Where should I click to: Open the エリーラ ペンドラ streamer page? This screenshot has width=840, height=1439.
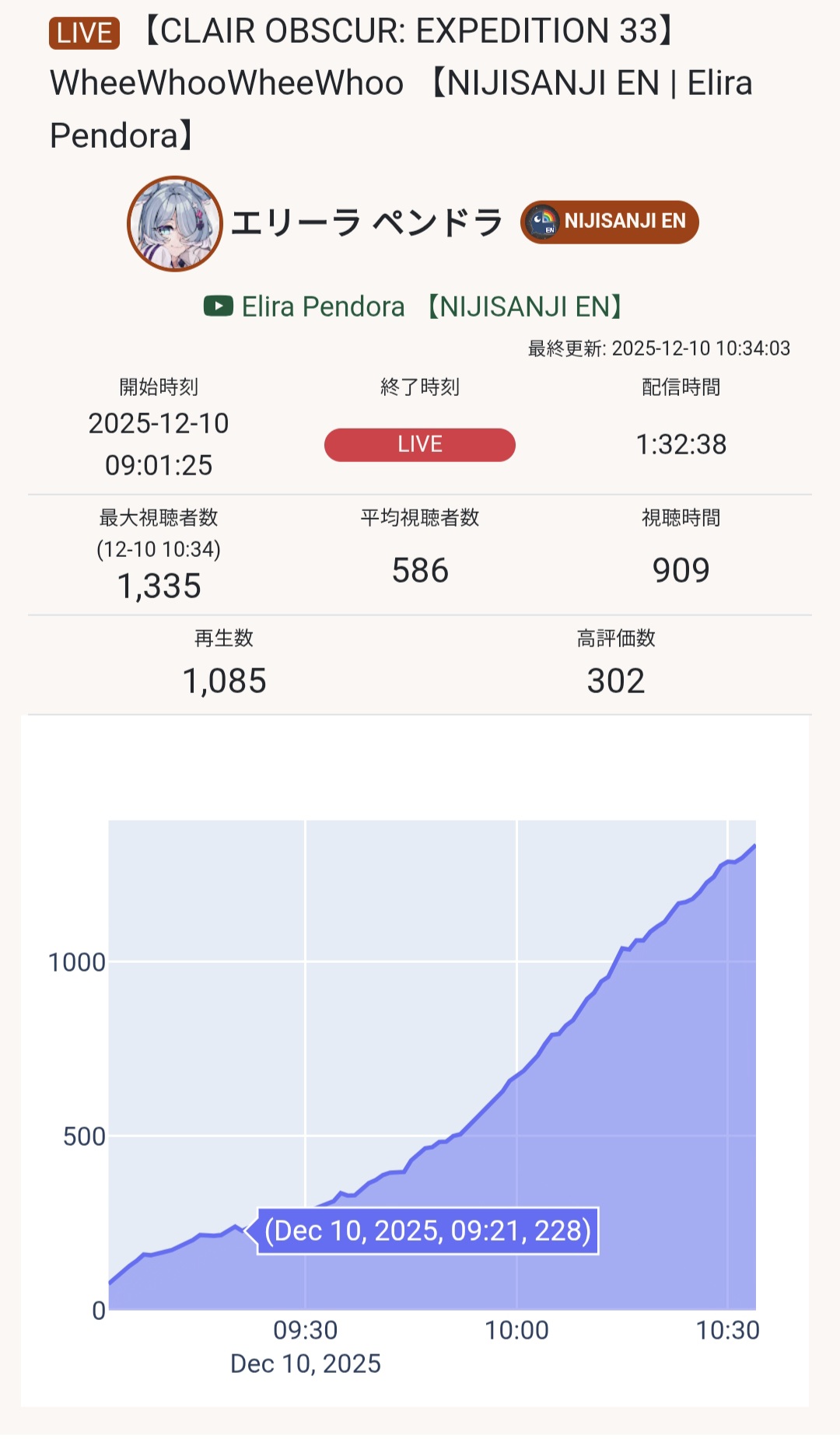[367, 223]
